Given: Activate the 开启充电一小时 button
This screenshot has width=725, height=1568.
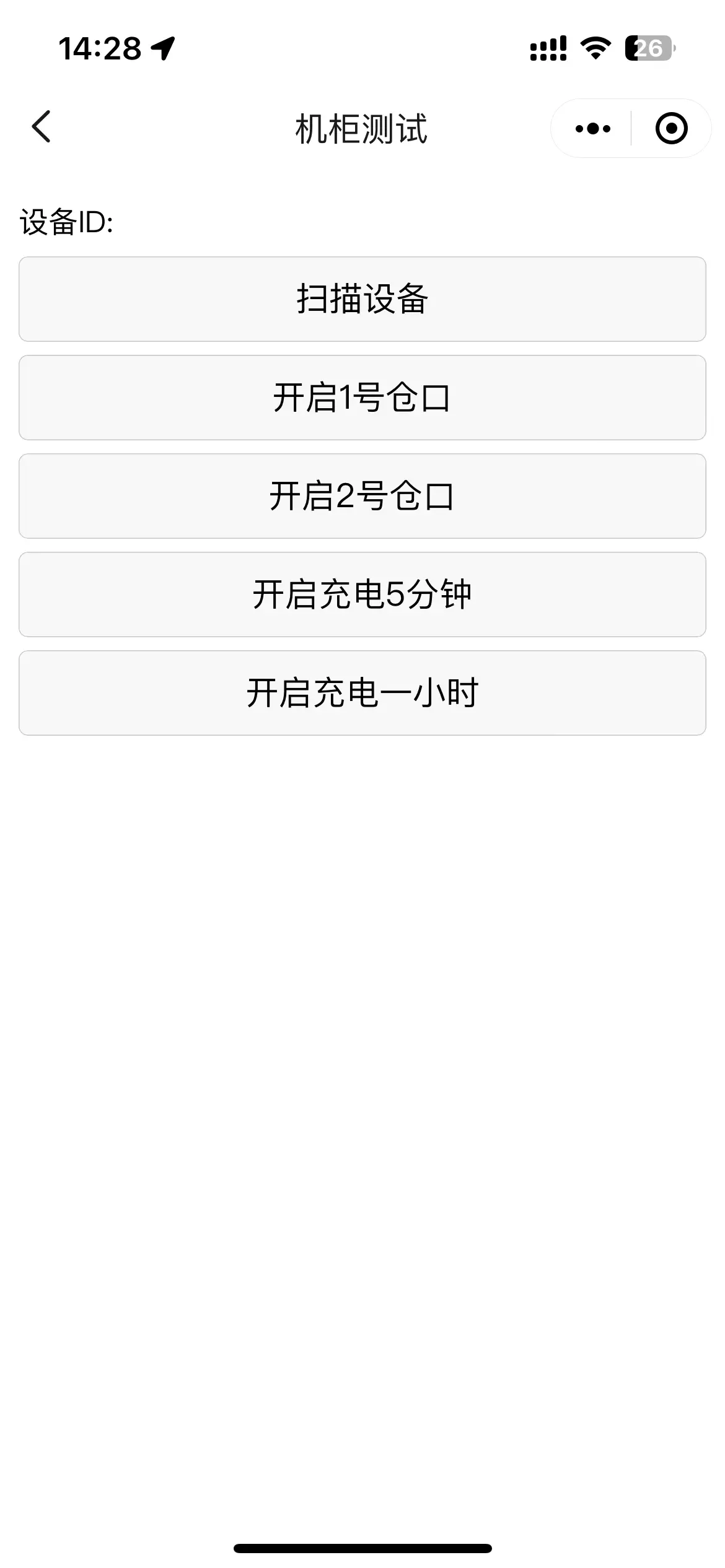Looking at the screenshot, I should [362, 693].
